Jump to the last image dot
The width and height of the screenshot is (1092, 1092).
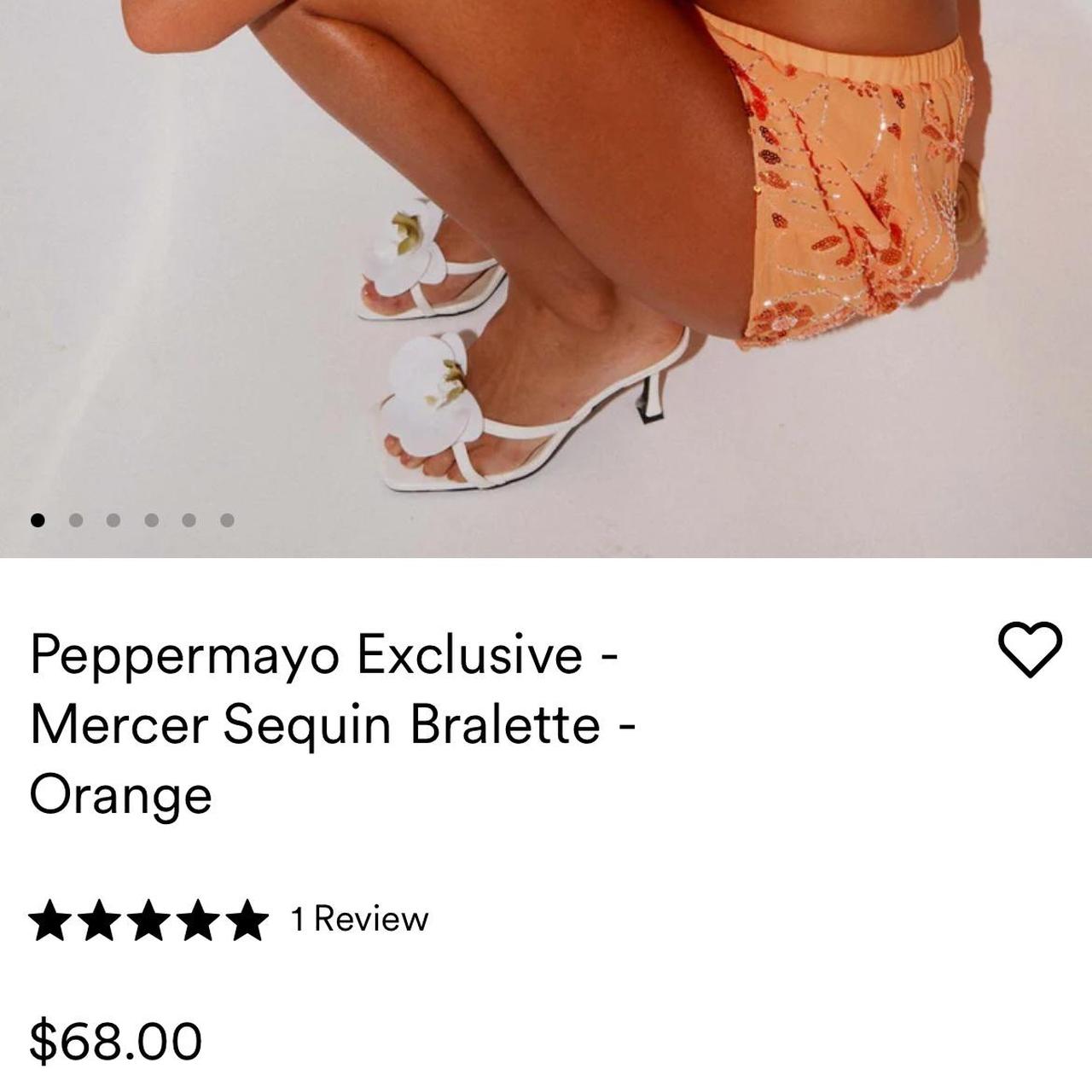(x=227, y=520)
